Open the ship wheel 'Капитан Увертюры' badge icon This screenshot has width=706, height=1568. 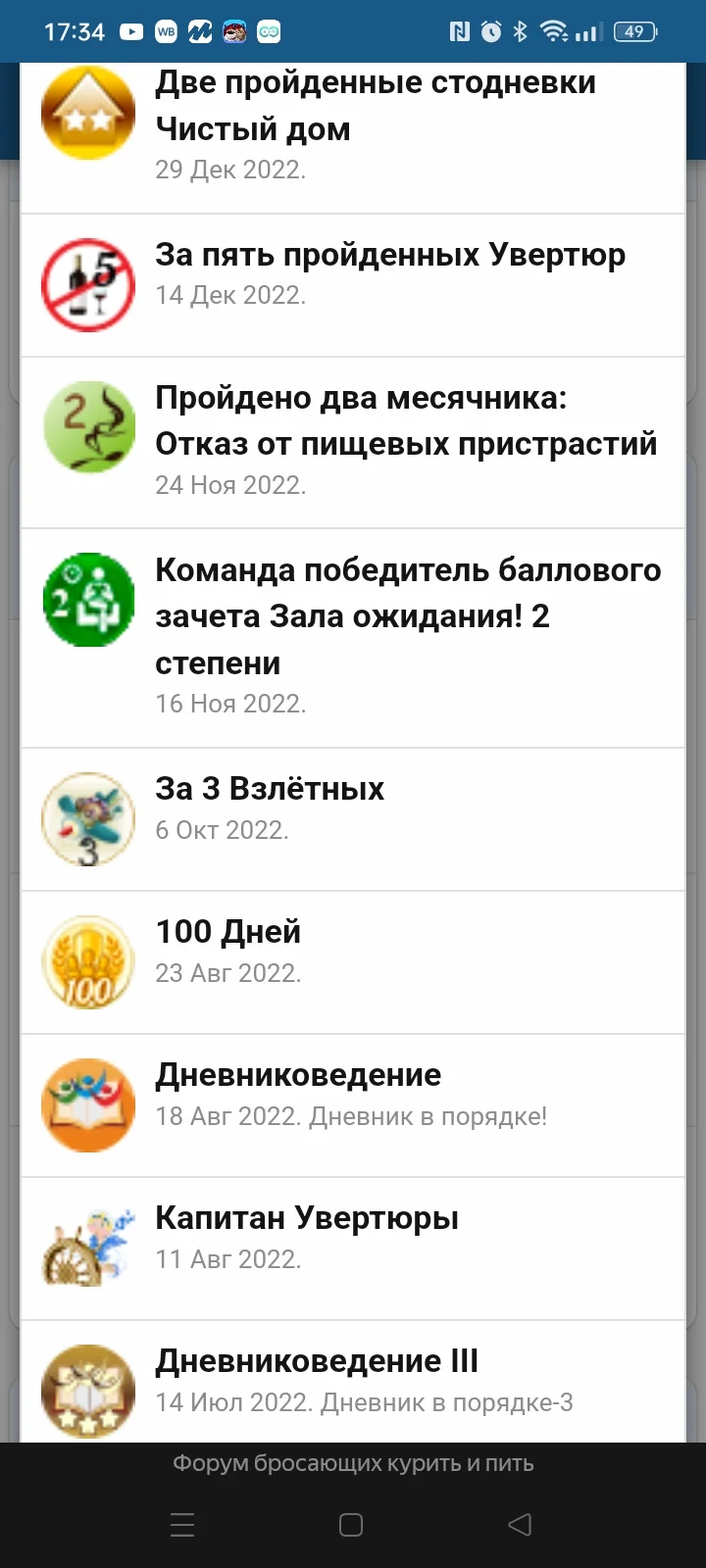click(x=87, y=1248)
